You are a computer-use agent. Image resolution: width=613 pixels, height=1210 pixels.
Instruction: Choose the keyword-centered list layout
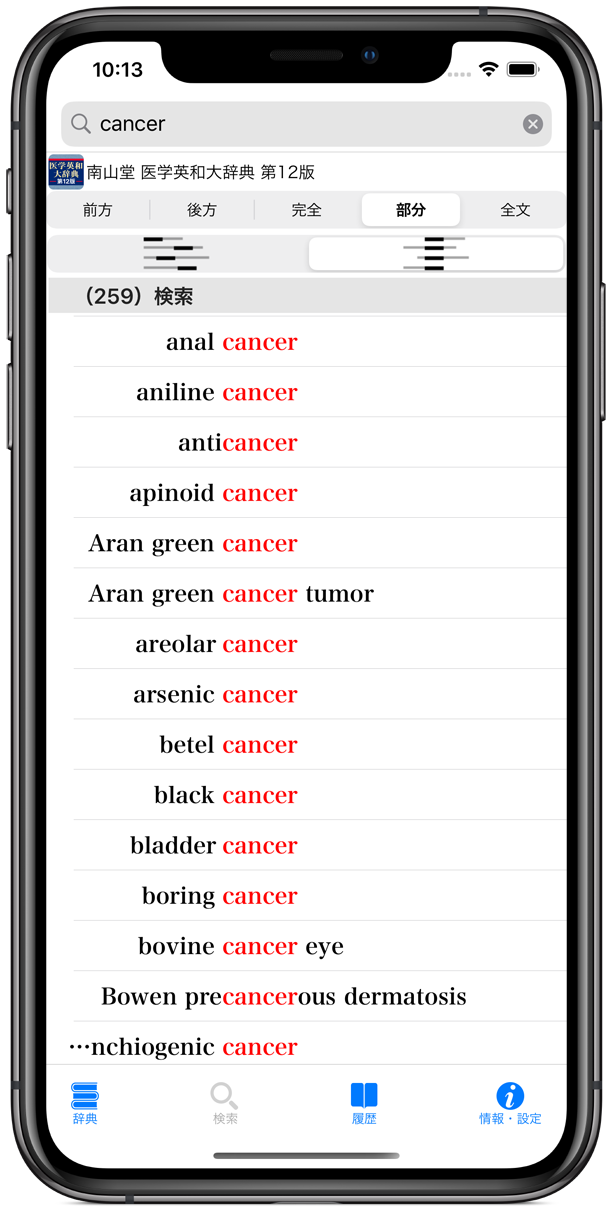pos(436,254)
